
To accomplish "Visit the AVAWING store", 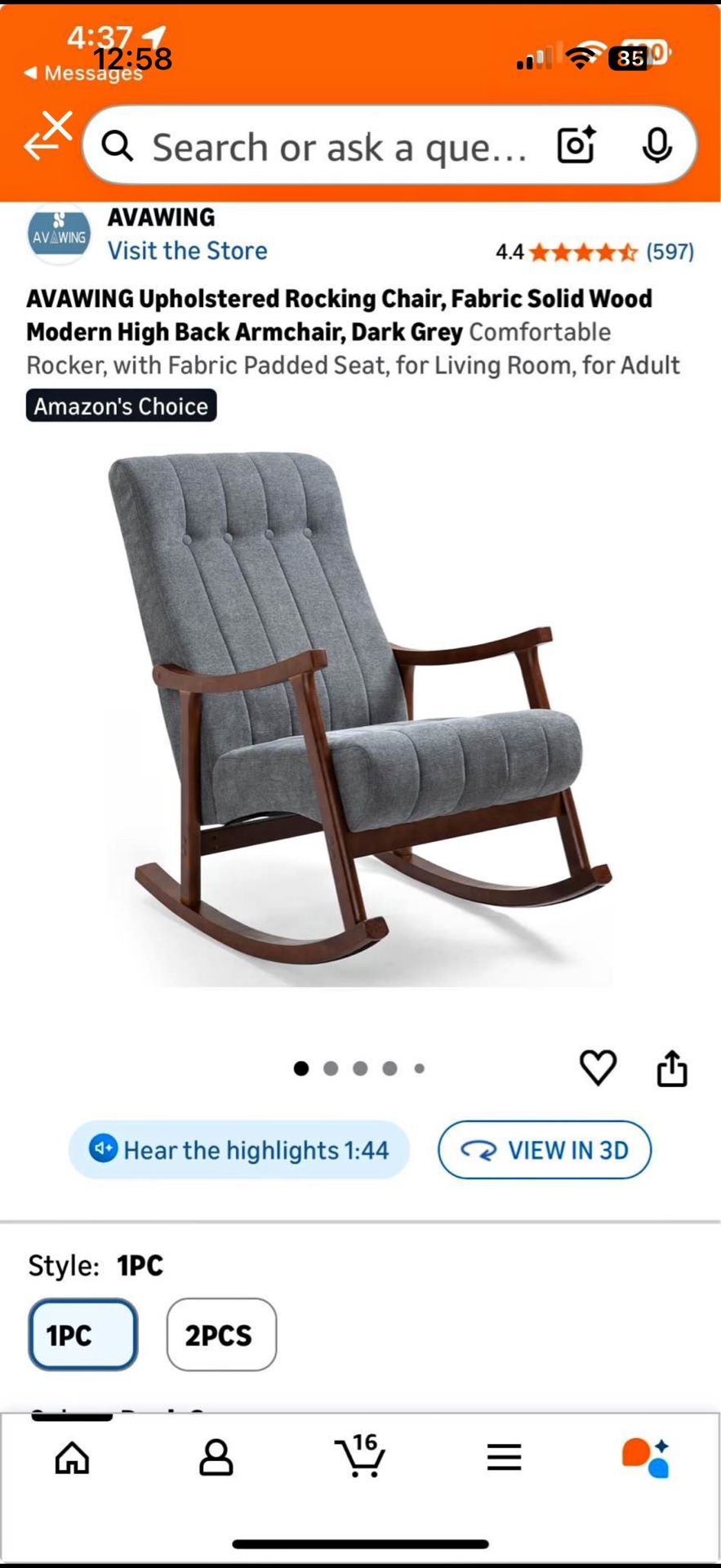I will 187,251.
